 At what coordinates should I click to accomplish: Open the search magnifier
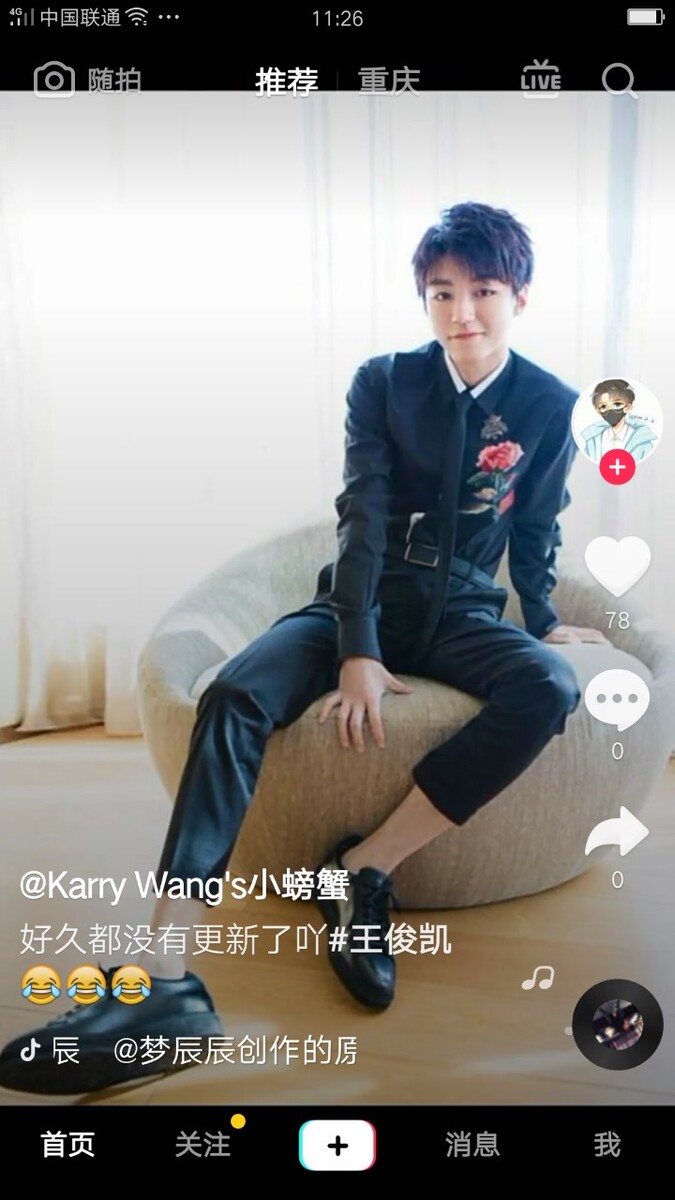[619, 80]
